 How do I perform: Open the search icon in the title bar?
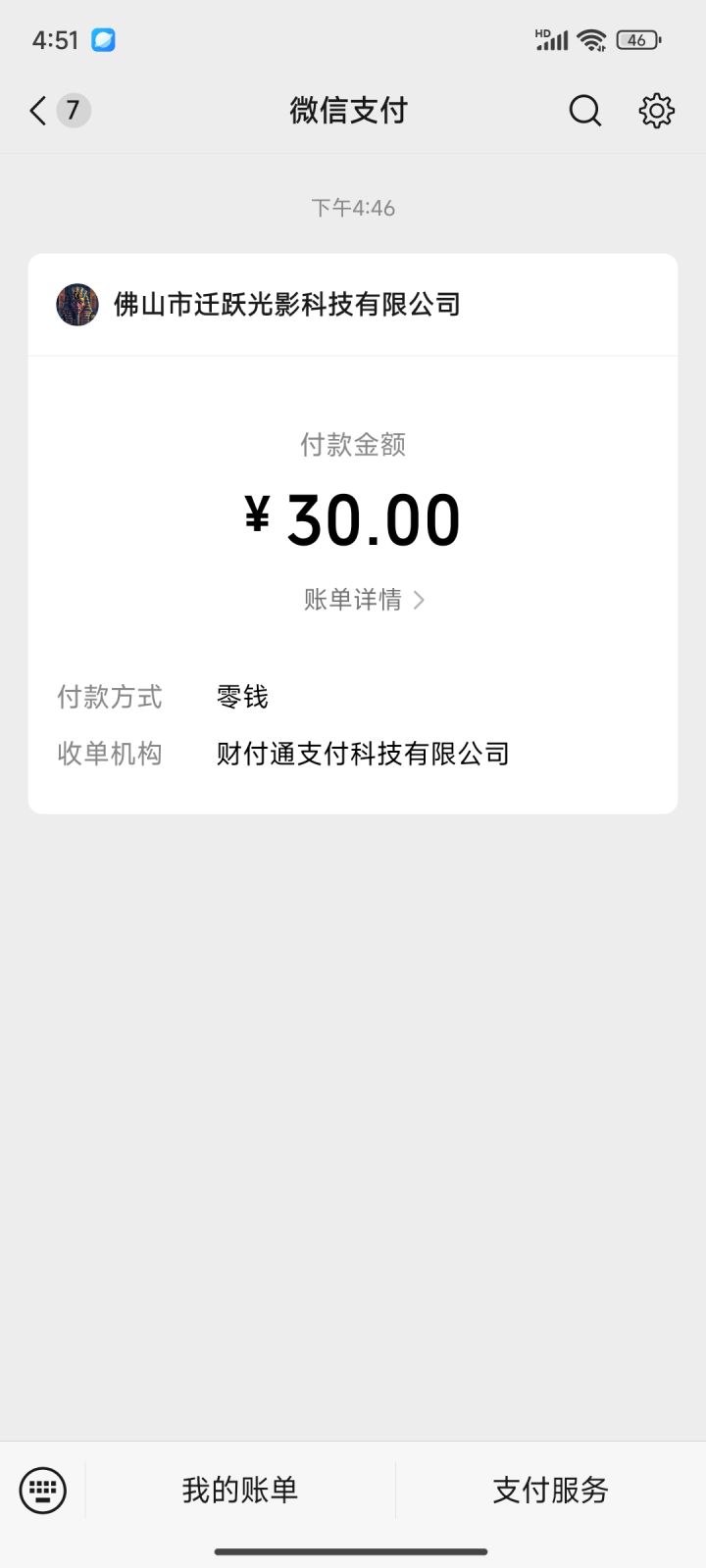[585, 111]
